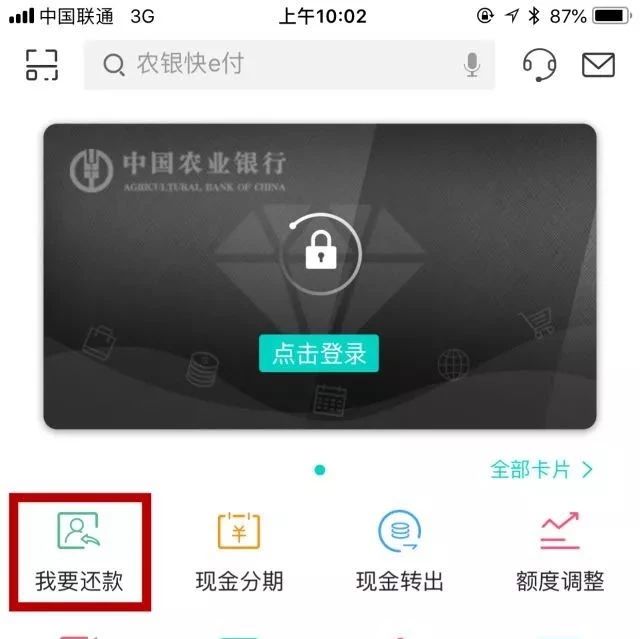
Task: Select 现金转出 cash transfer
Action: pyautogui.click(x=399, y=552)
